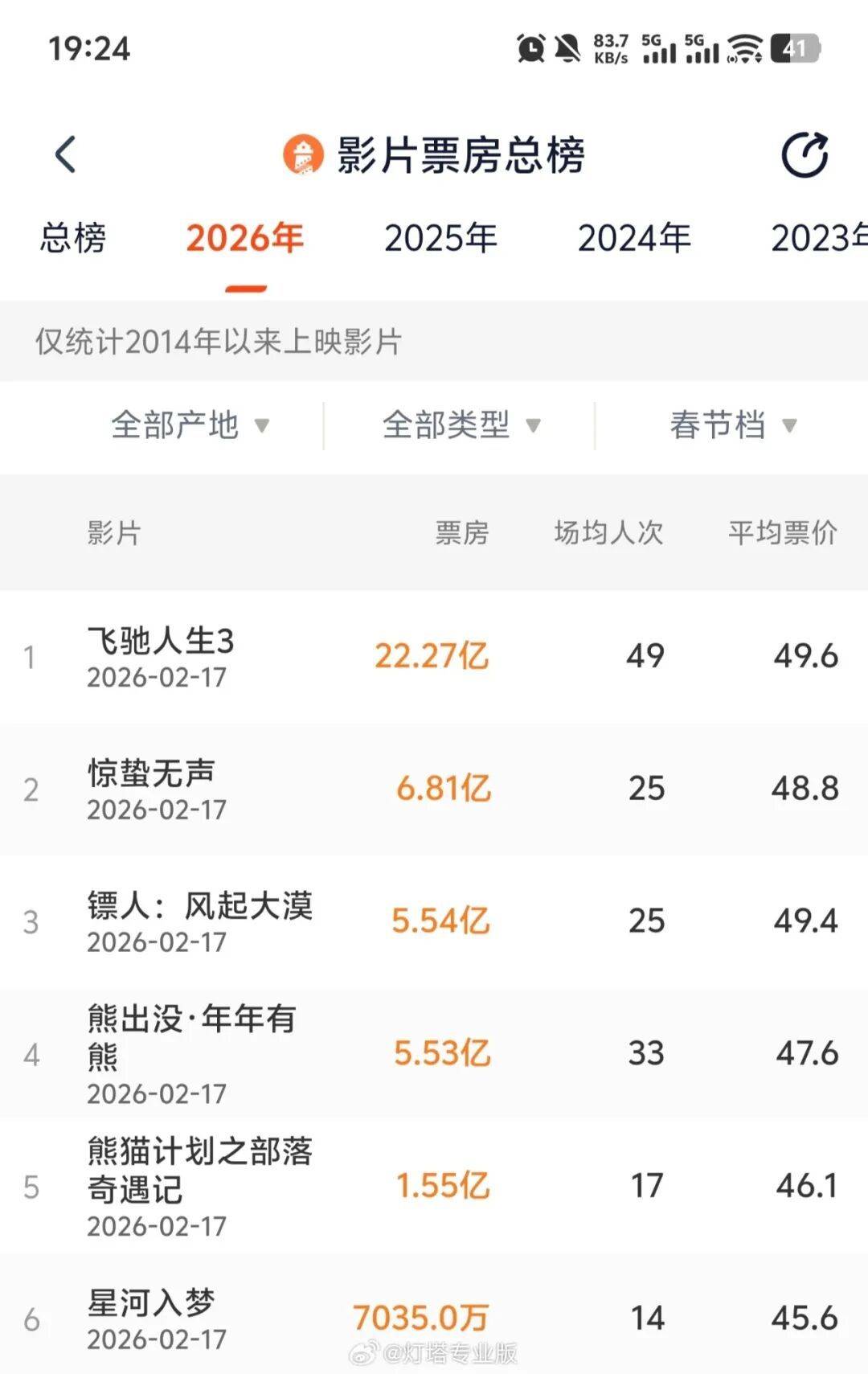Tap the muted notifications icon in status bar
Image resolution: width=868 pixels, height=1374 pixels.
[568, 48]
